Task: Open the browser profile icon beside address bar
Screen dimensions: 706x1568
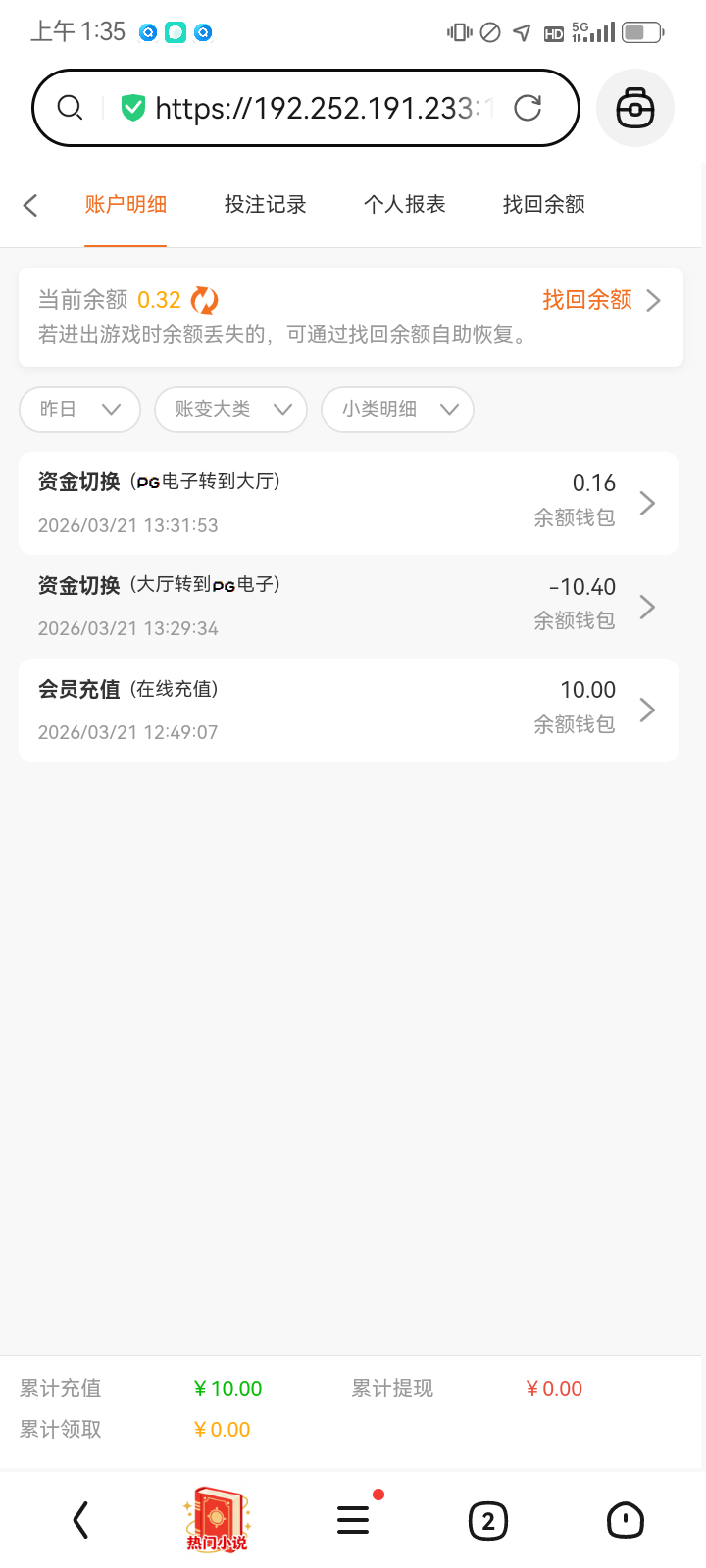Action: [x=634, y=108]
